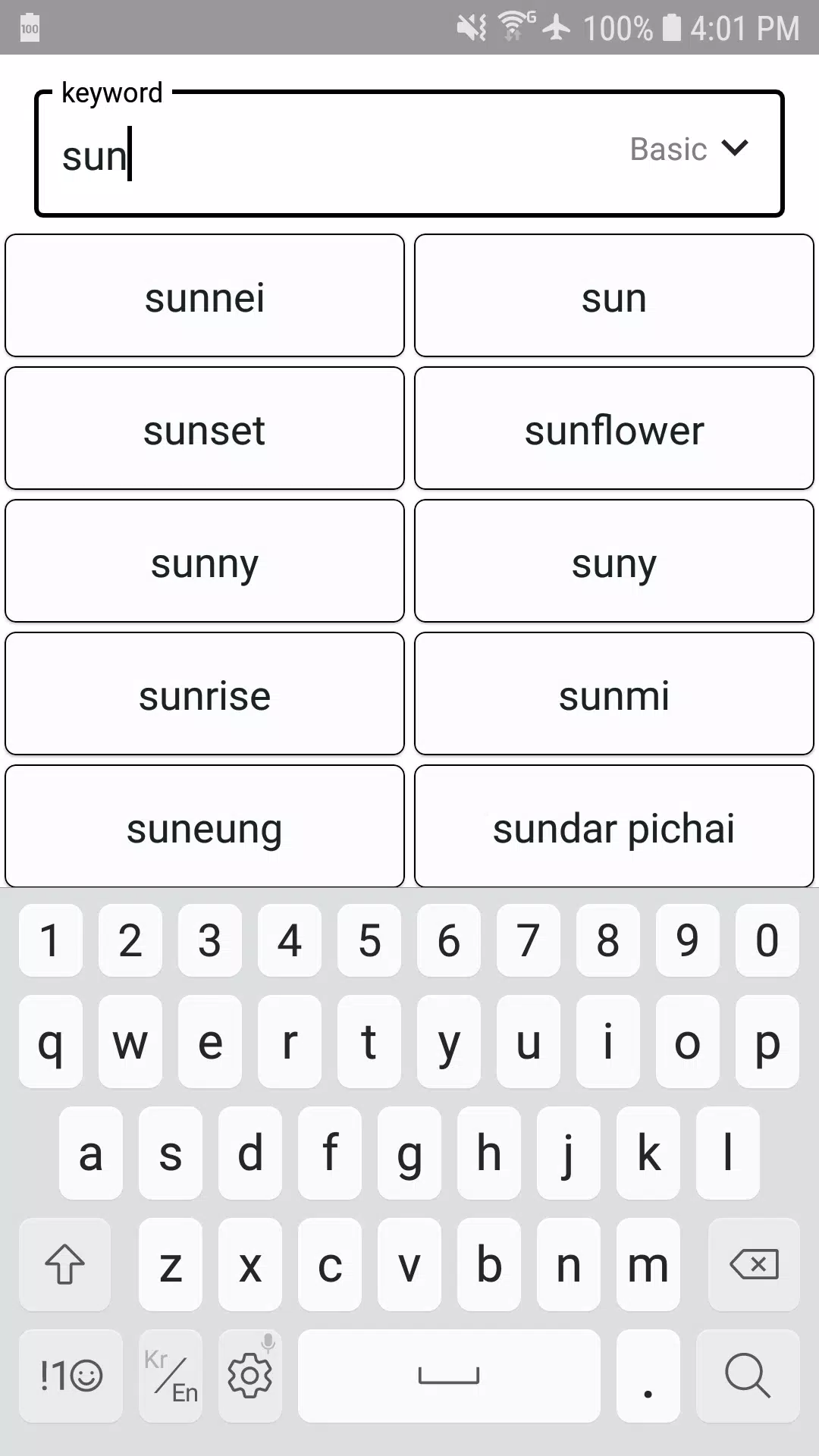Select the 'sunrise' suggestion

coord(205,694)
